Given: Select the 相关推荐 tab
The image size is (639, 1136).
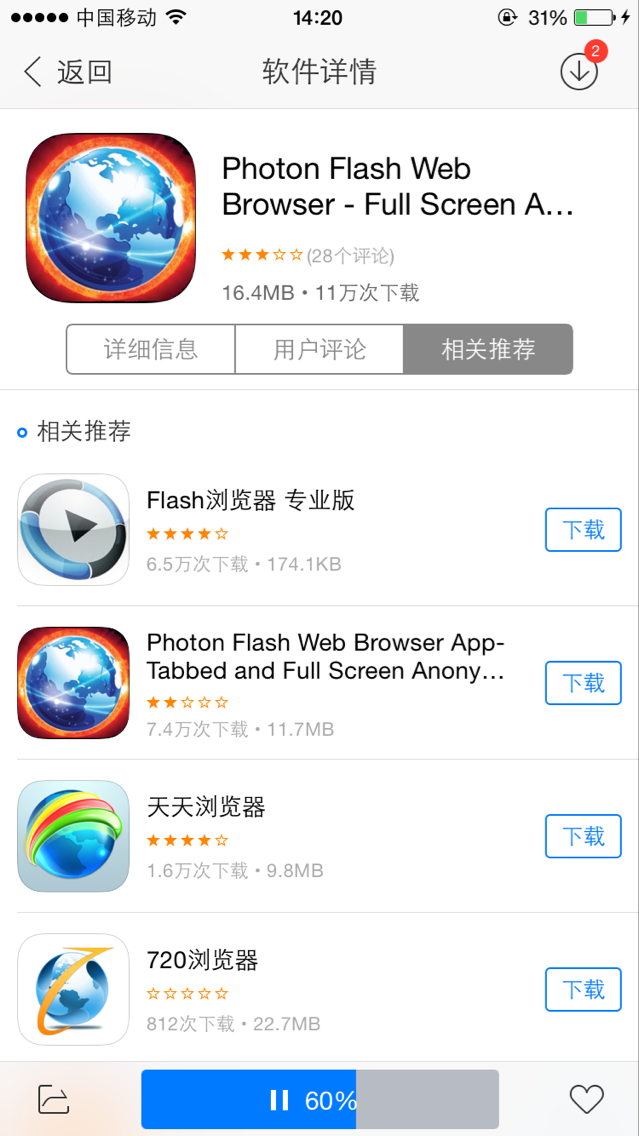Looking at the screenshot, I should pos(488,349).
